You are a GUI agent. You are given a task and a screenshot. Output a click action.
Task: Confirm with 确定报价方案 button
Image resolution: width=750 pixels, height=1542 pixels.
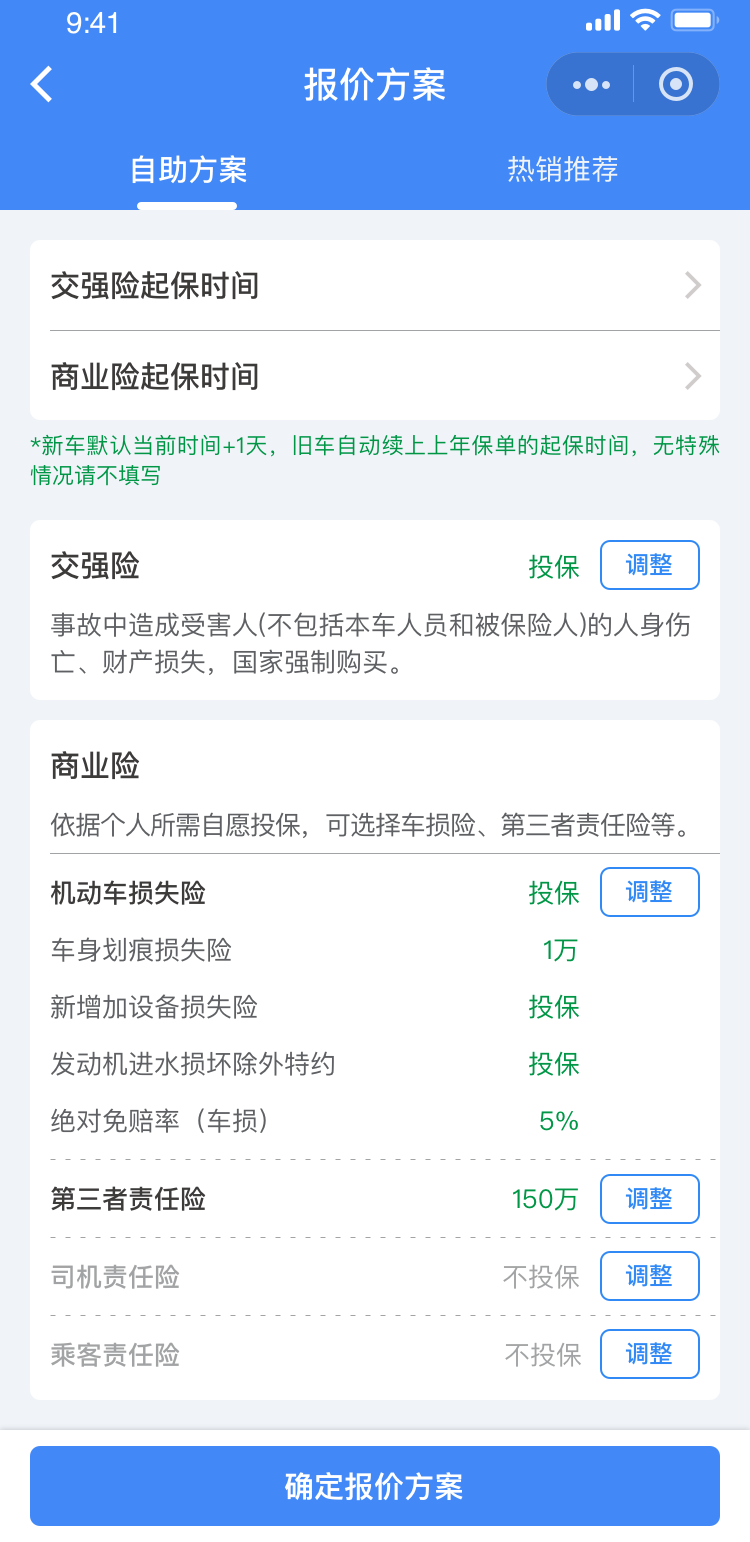[375, 1486]
